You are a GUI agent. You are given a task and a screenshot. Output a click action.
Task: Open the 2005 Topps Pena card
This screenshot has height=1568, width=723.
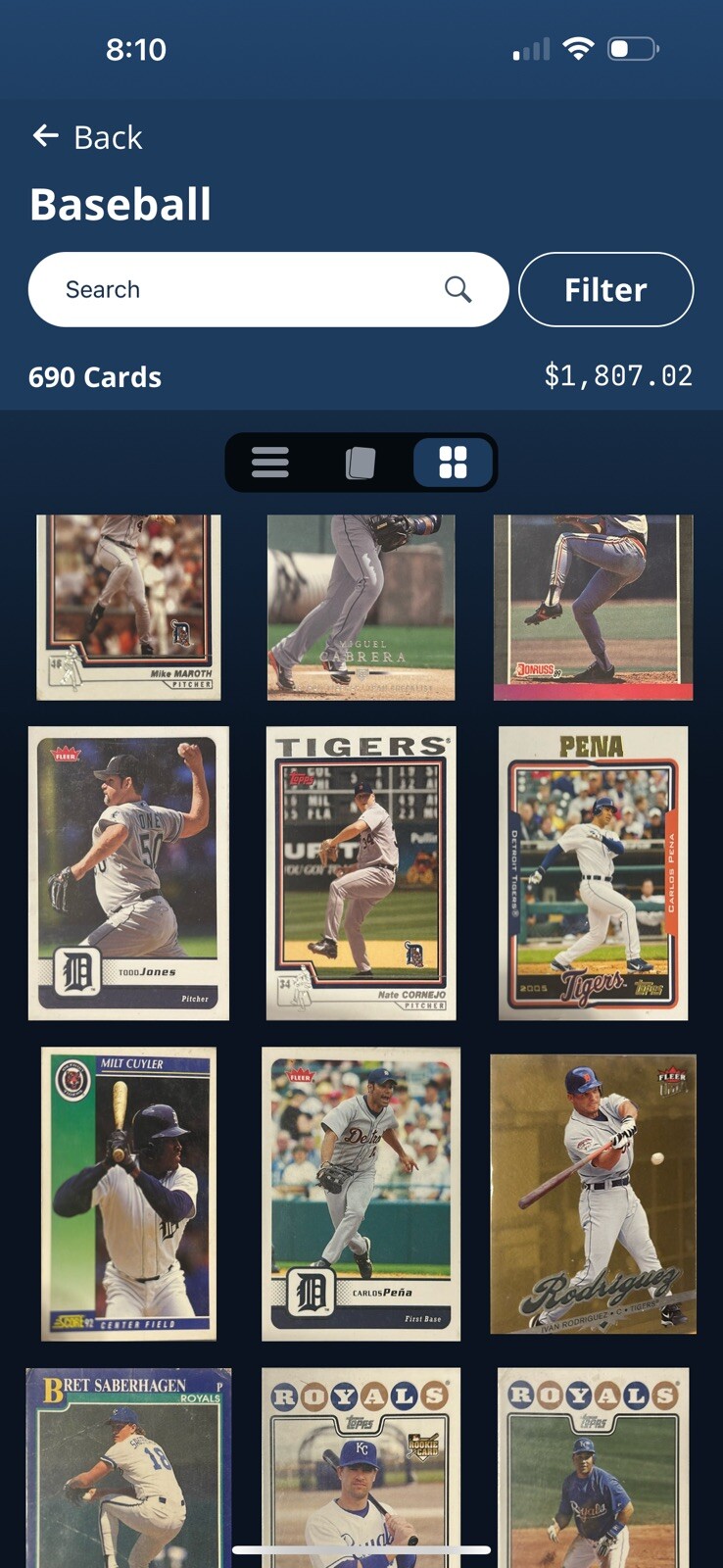tap(593, 873)
